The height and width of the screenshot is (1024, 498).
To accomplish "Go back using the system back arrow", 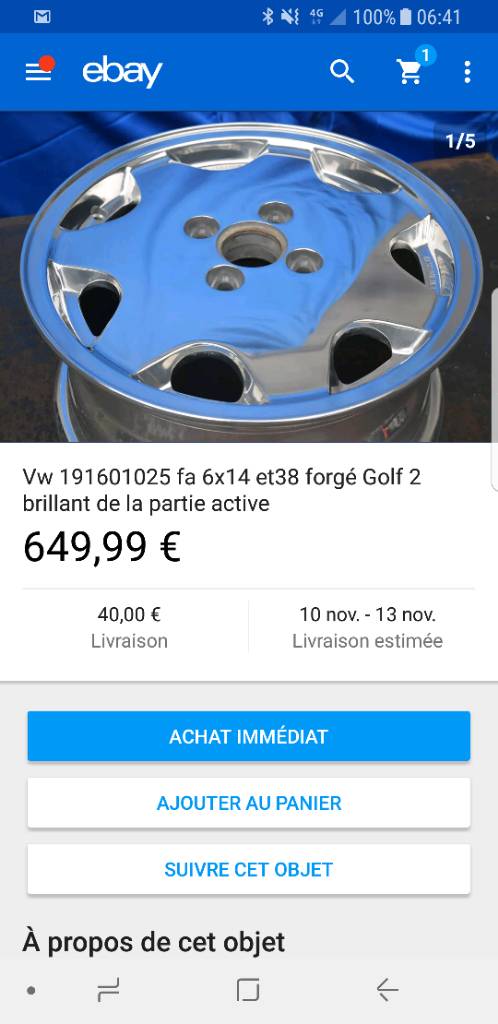I will [x=387, y=990].
